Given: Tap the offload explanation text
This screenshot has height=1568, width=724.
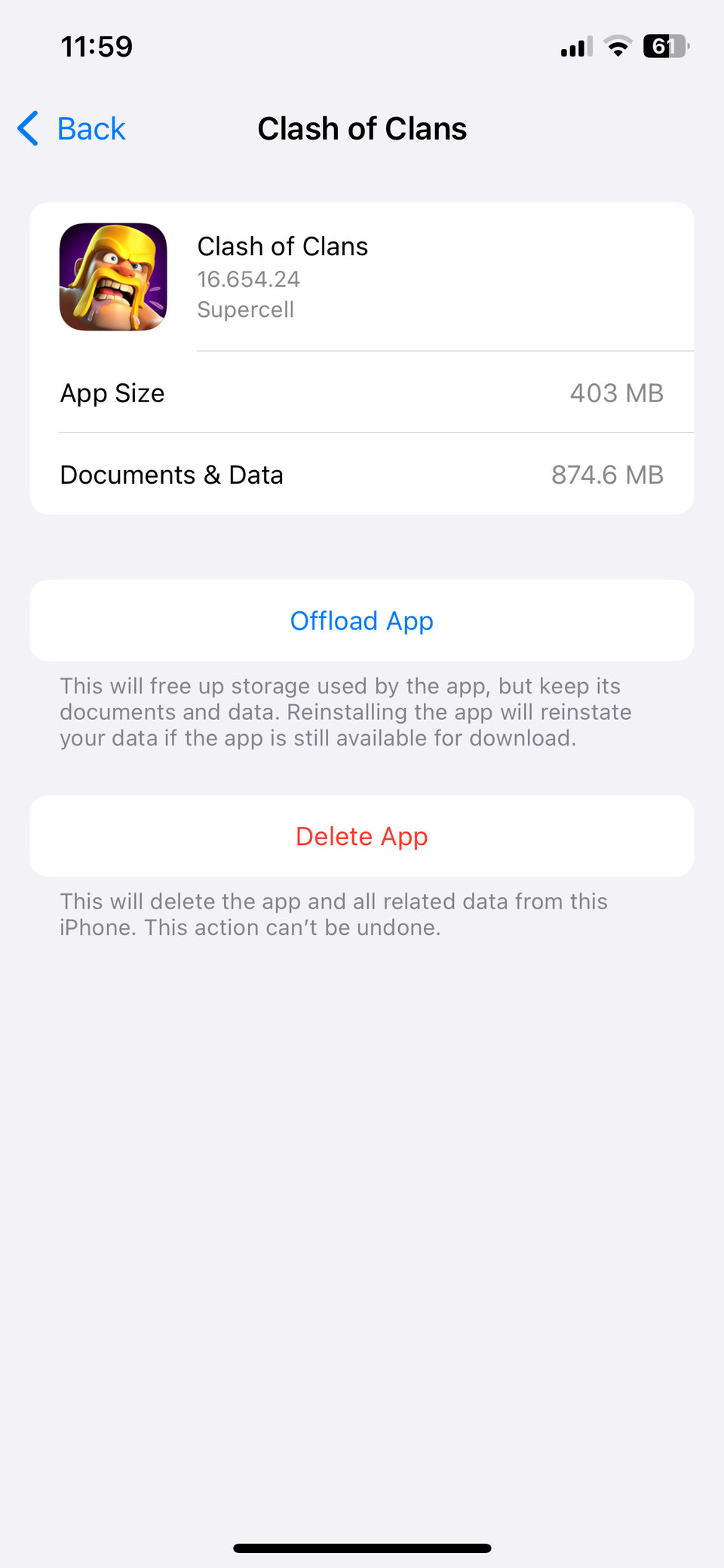Looking at the screenshot, I should pos(345,712).
